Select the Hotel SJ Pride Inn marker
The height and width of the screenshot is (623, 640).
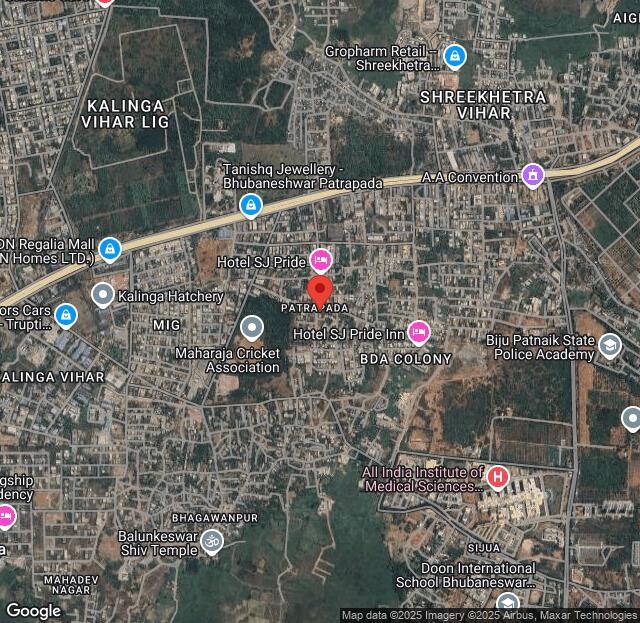point(418,331)
